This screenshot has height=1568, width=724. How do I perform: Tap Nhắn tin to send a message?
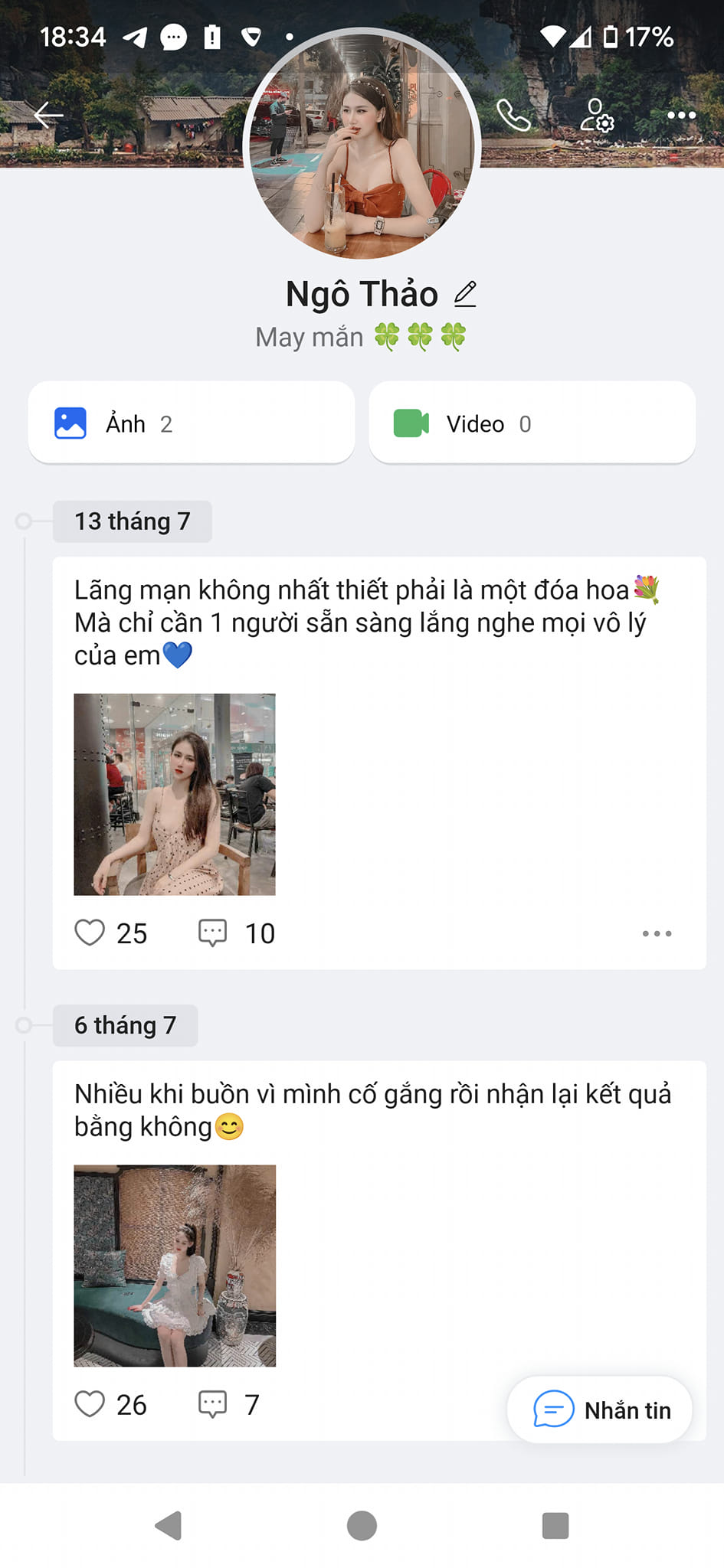(x=600, y=1410)
